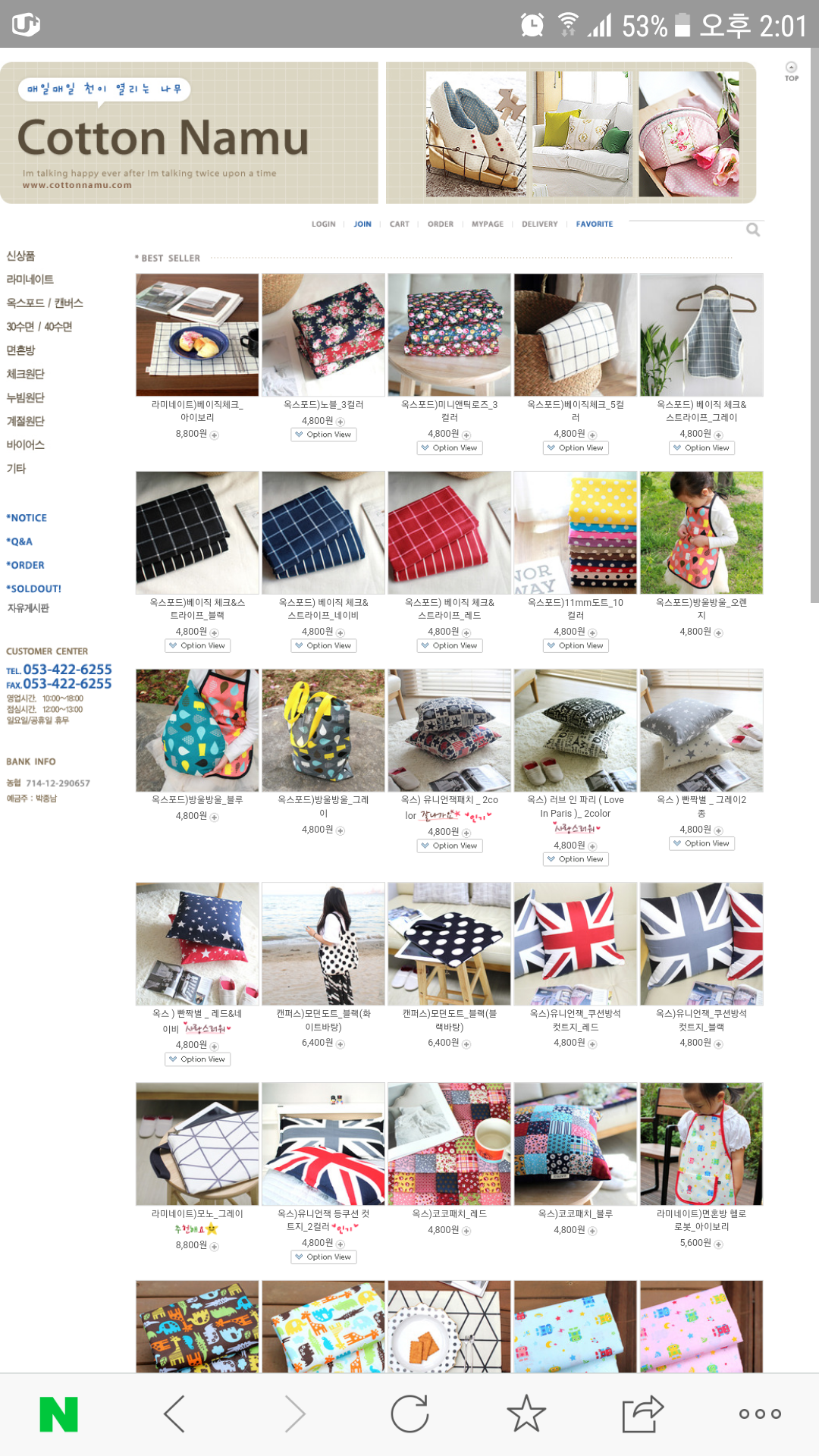Expand Option View under 옥스포드)노블_3컬러
819x1456 pixels.
coord(324,435)
